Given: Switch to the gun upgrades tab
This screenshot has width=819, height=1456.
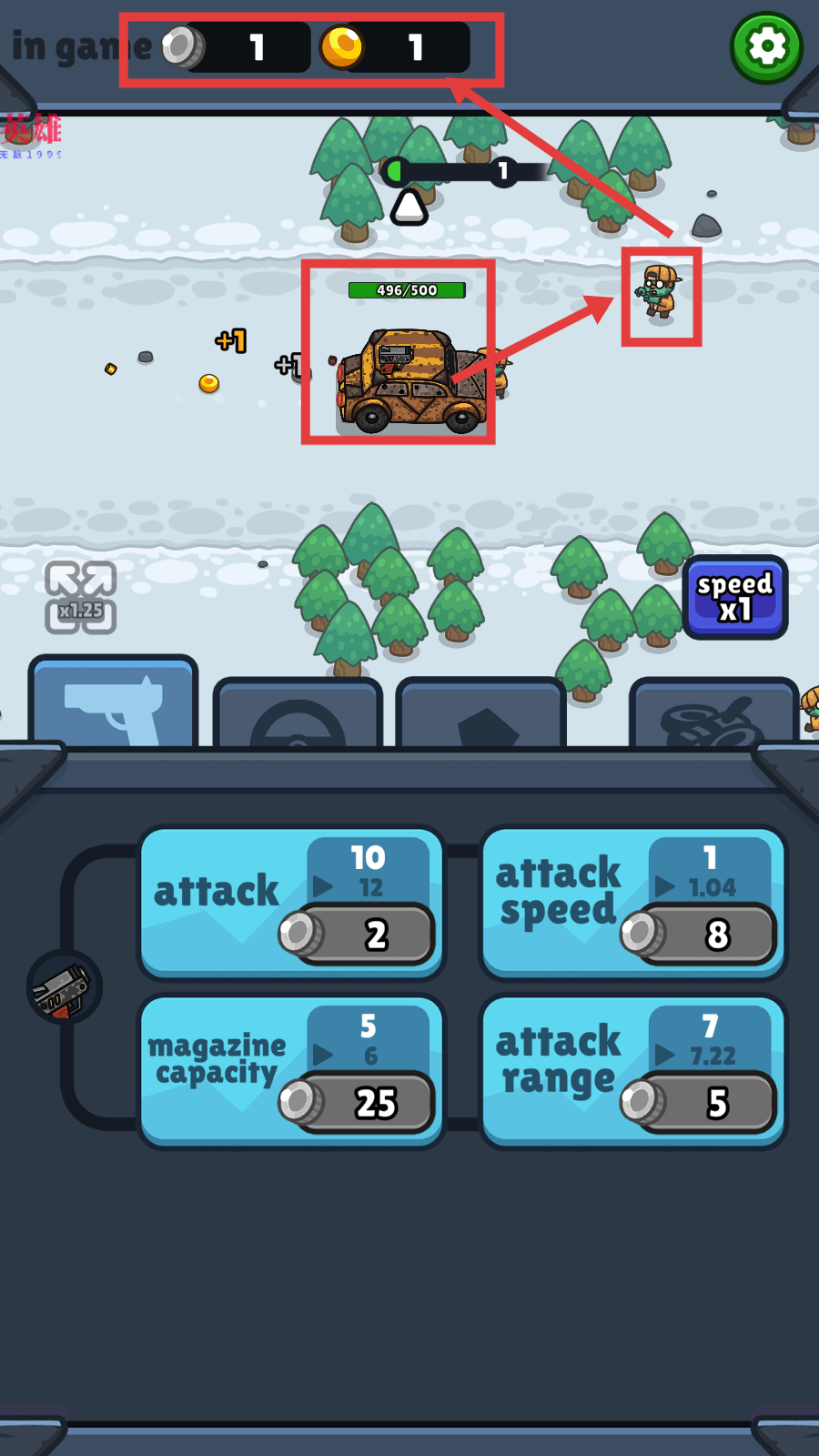Looking at the screenshot, I should (114, 703).
